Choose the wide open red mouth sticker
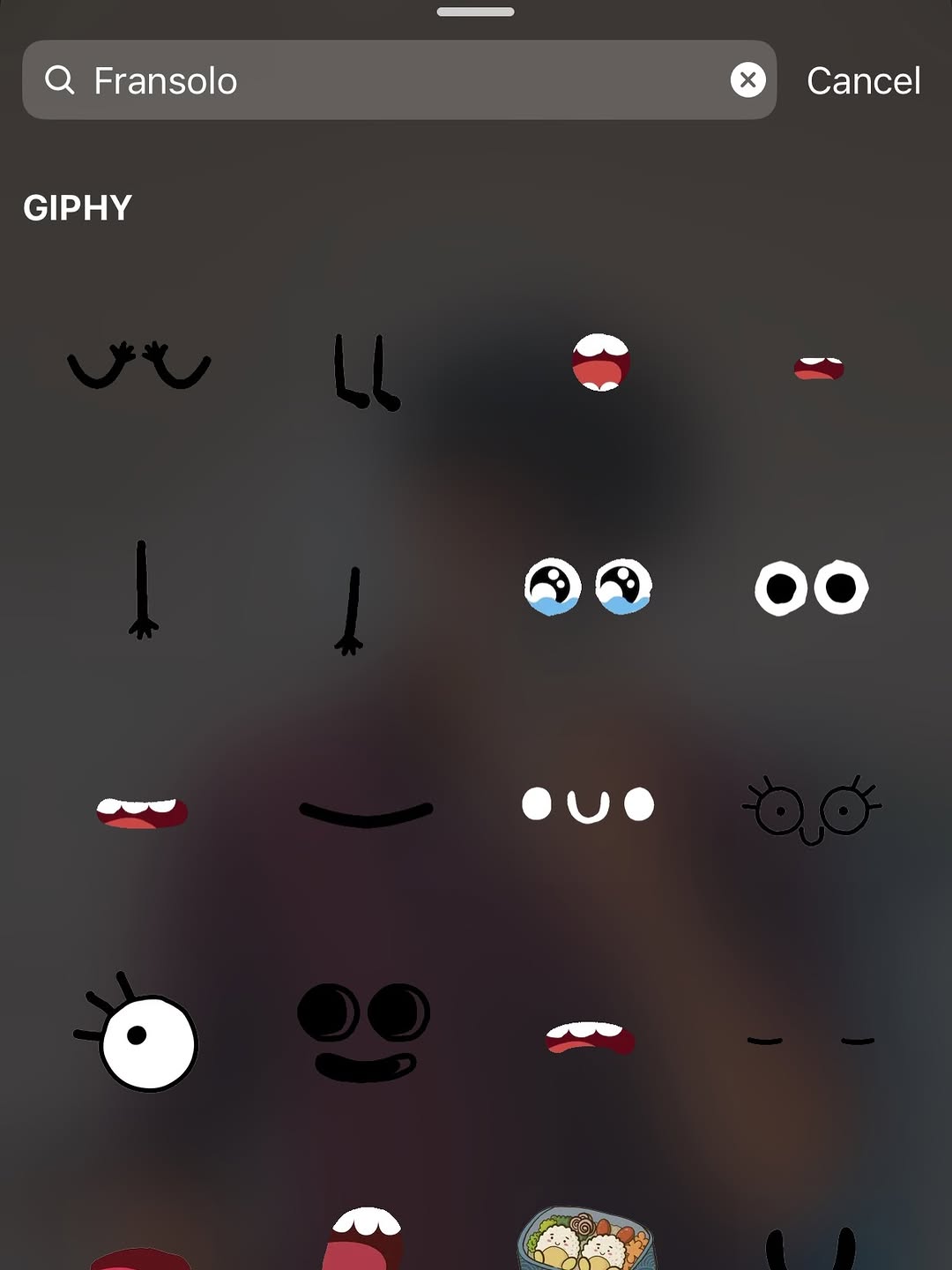Viewport: 952px width, 1270px height. (x=600, y=362)
